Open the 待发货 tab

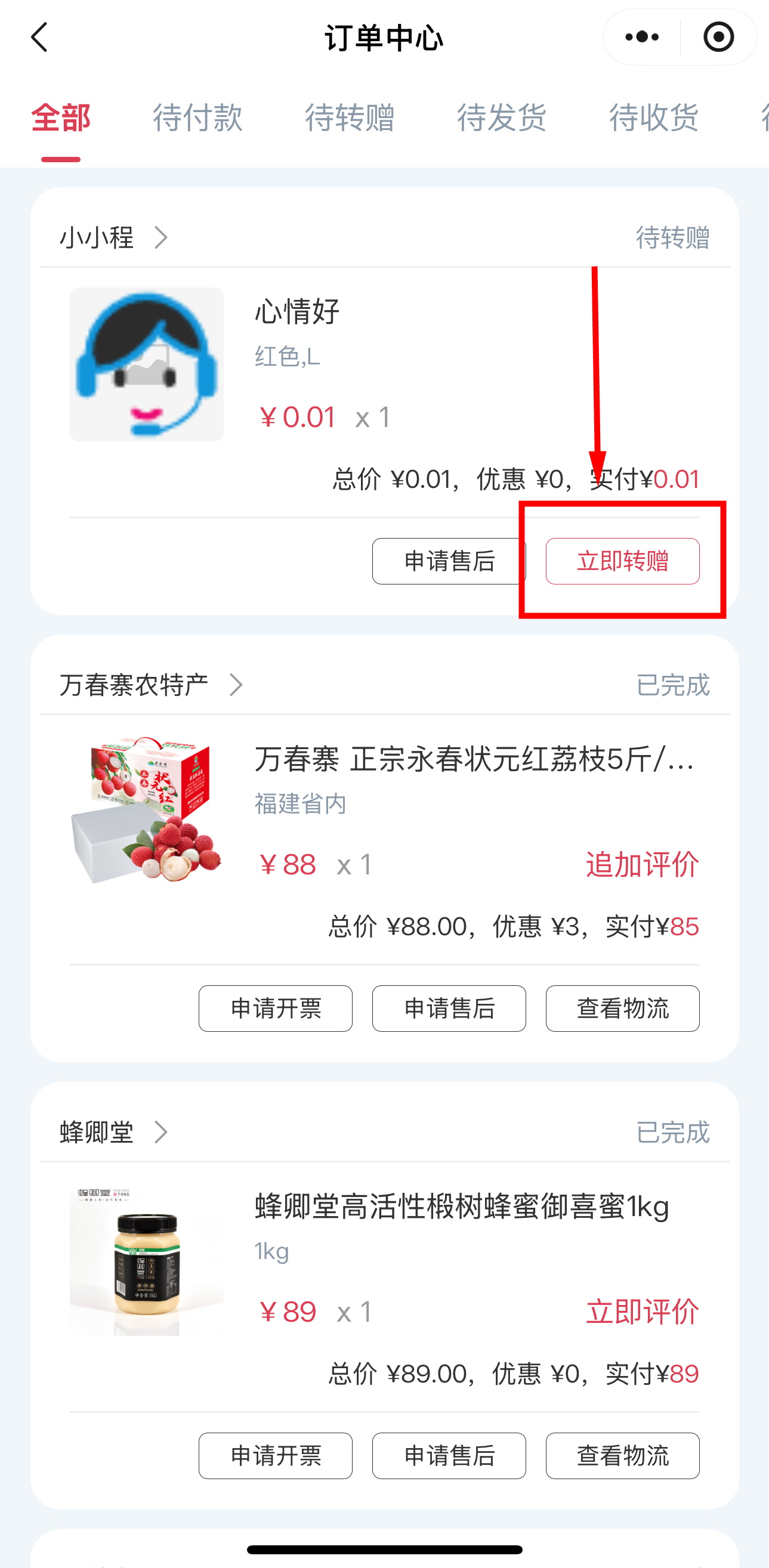click(502, 117)
